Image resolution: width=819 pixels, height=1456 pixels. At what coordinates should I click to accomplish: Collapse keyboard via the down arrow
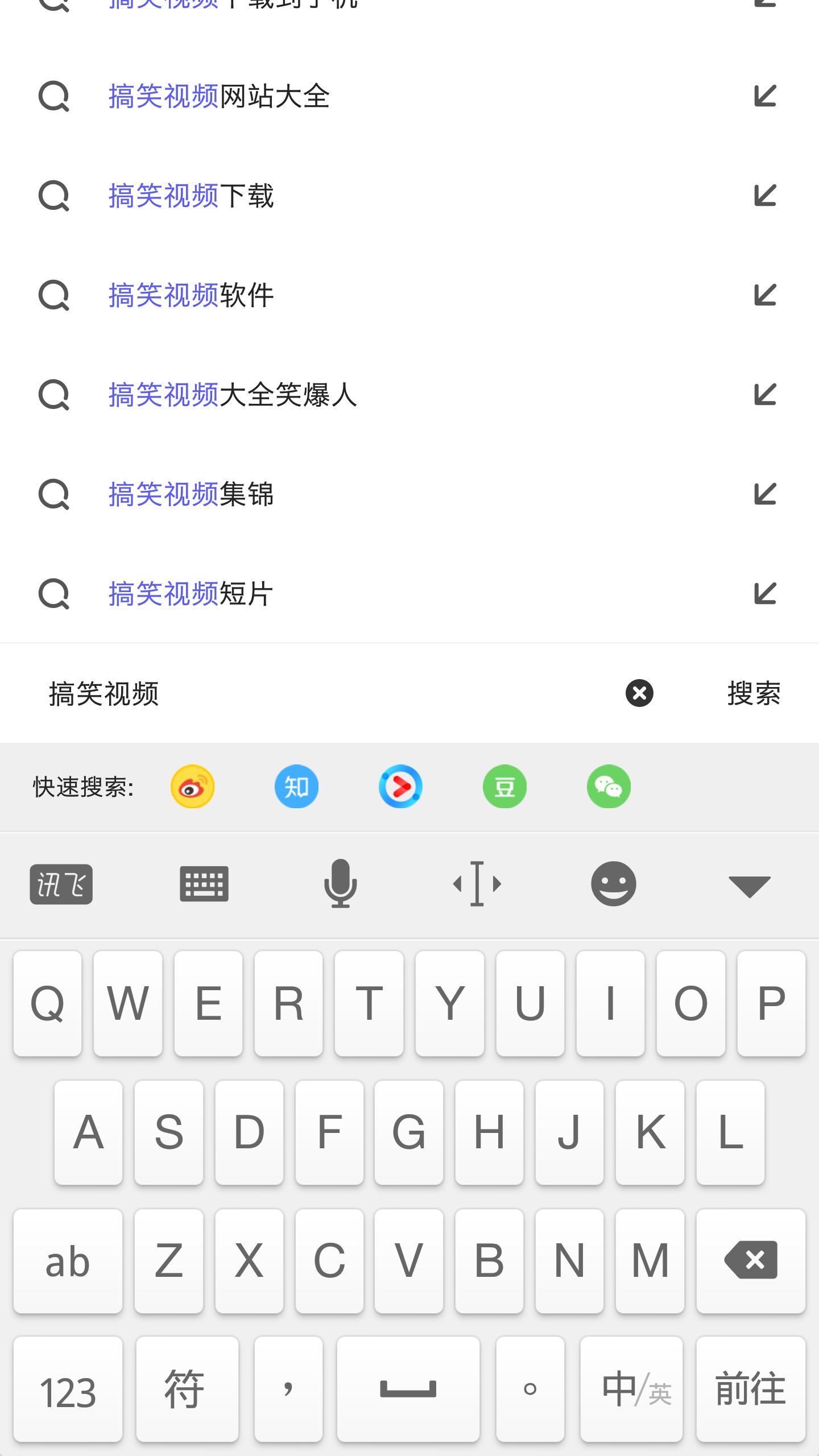pos(749,884)
